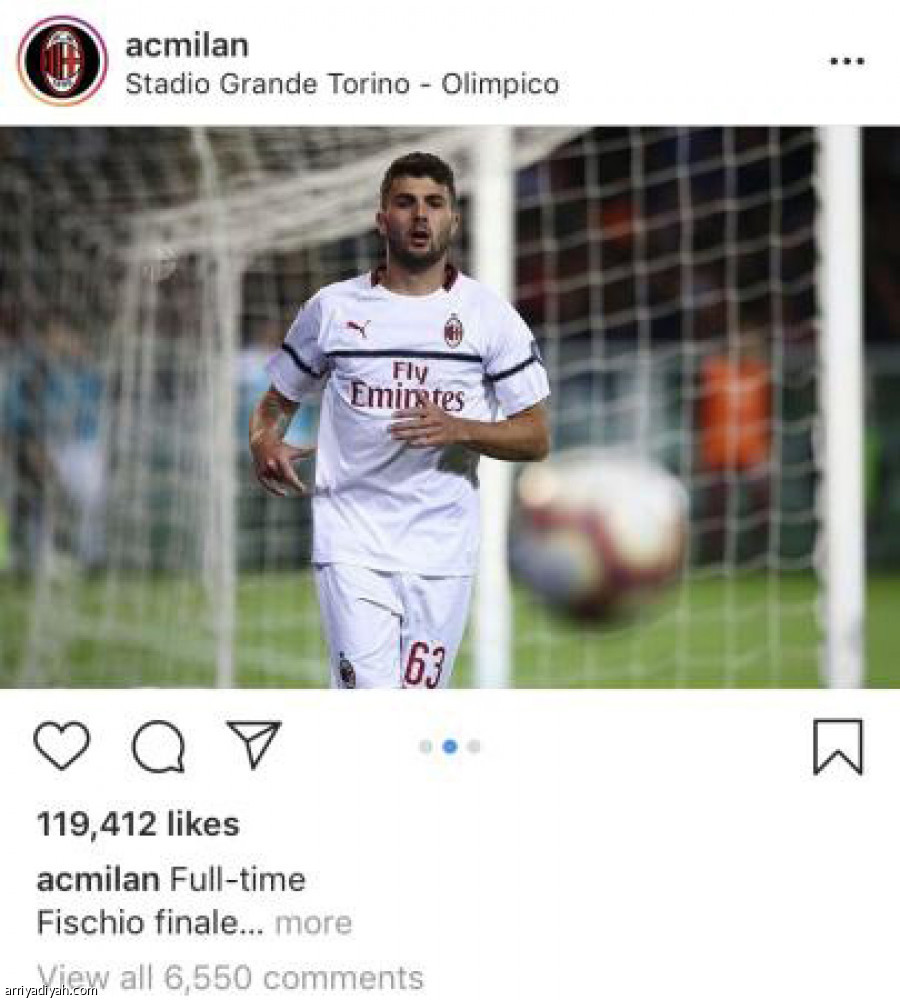Image resolution: width=900 pixels, height=1000 pixels.
Task: Open the post's three-dot options menu
Action: click(846, 61)
